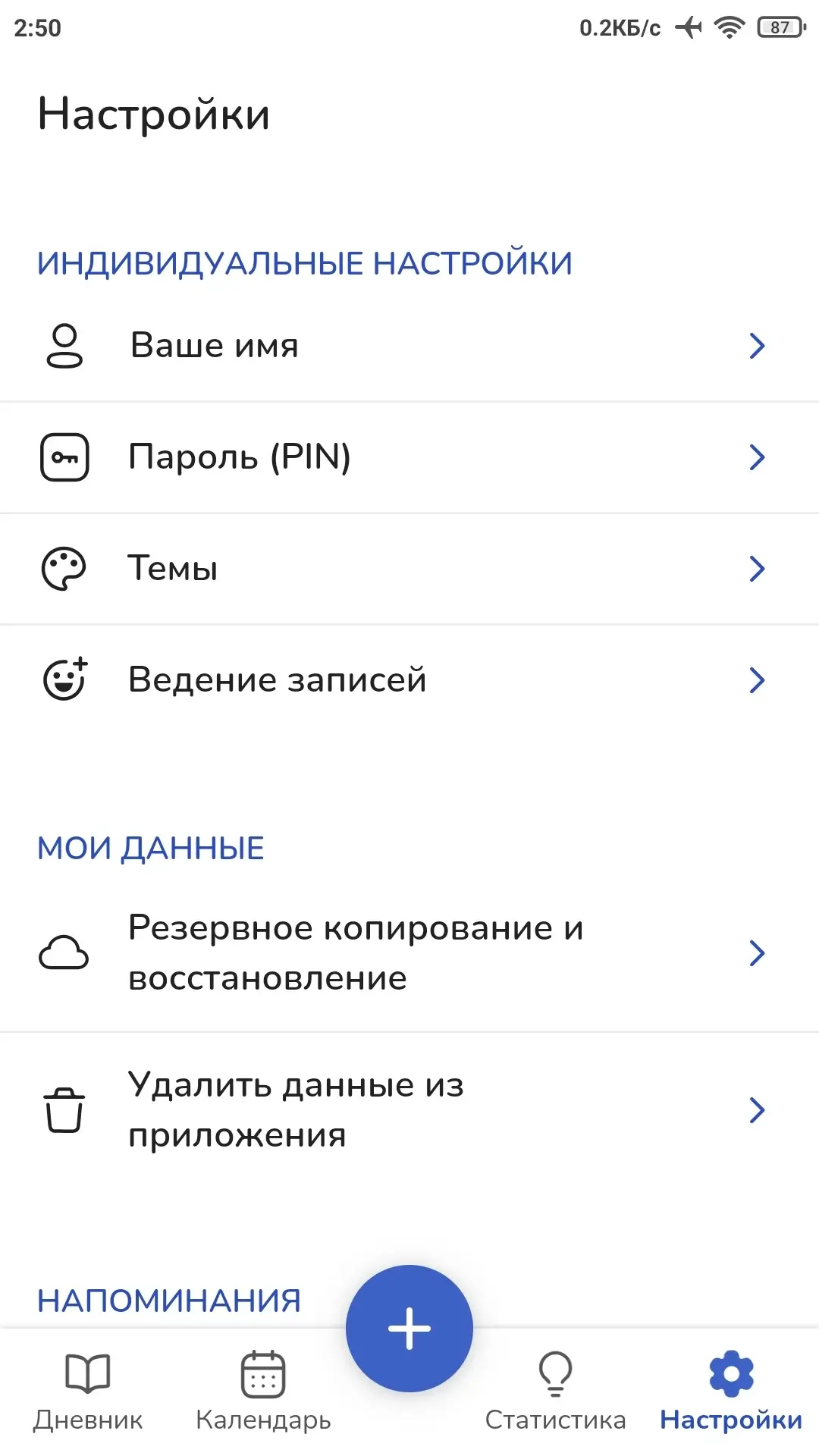
Task: Go to the Календарь tab
Action: click(263, 1392)
